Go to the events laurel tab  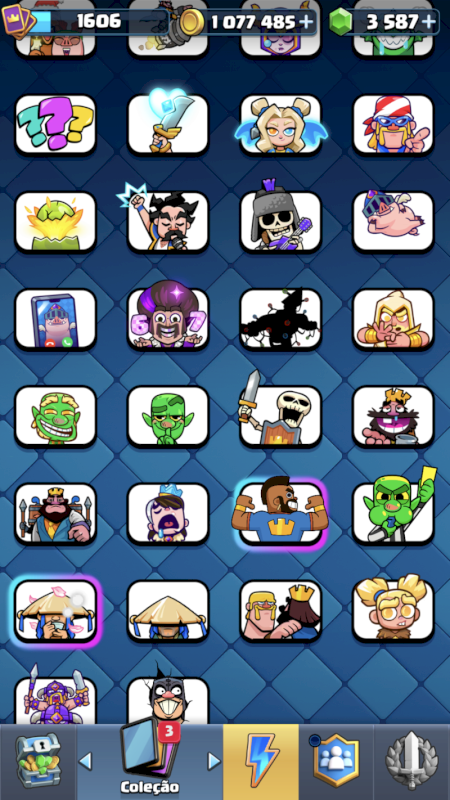(412, 762)
